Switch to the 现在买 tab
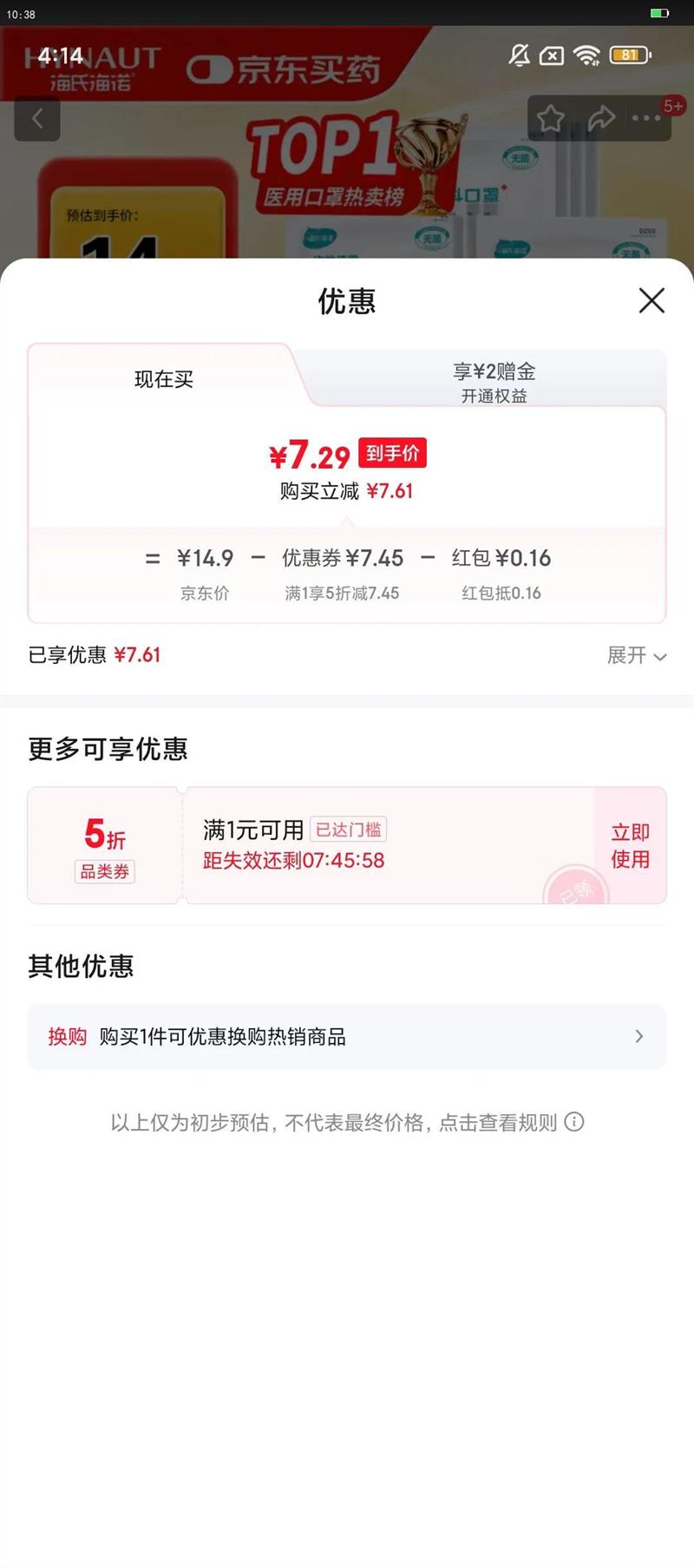694x1568 pixels. click(x=165, y=379)
